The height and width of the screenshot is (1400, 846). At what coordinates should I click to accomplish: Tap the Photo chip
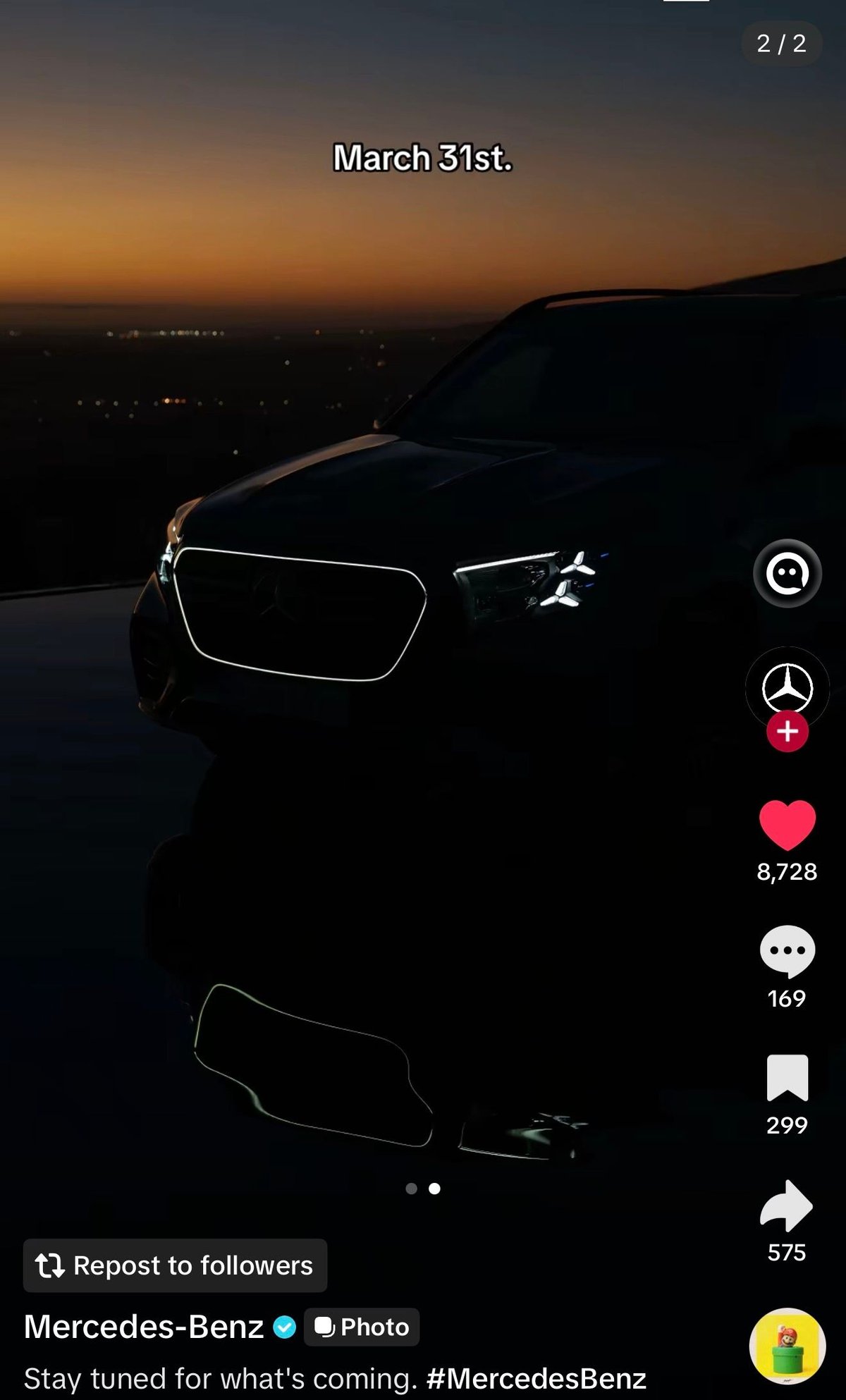pyautogui.click(x=362, y=1327)
